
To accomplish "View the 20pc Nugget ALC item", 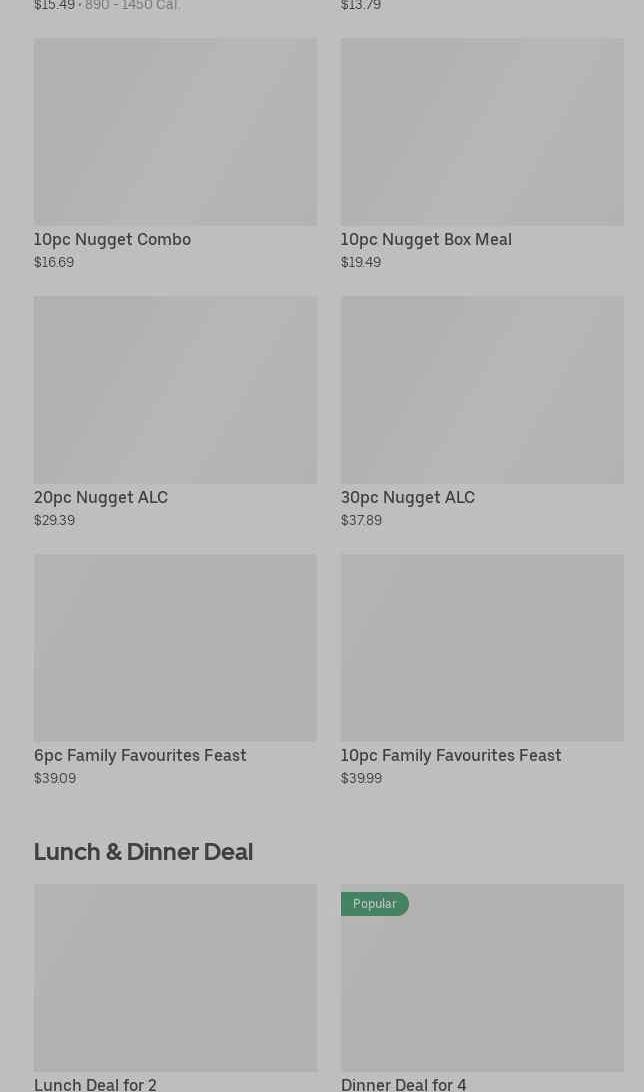I will point(175,390).
